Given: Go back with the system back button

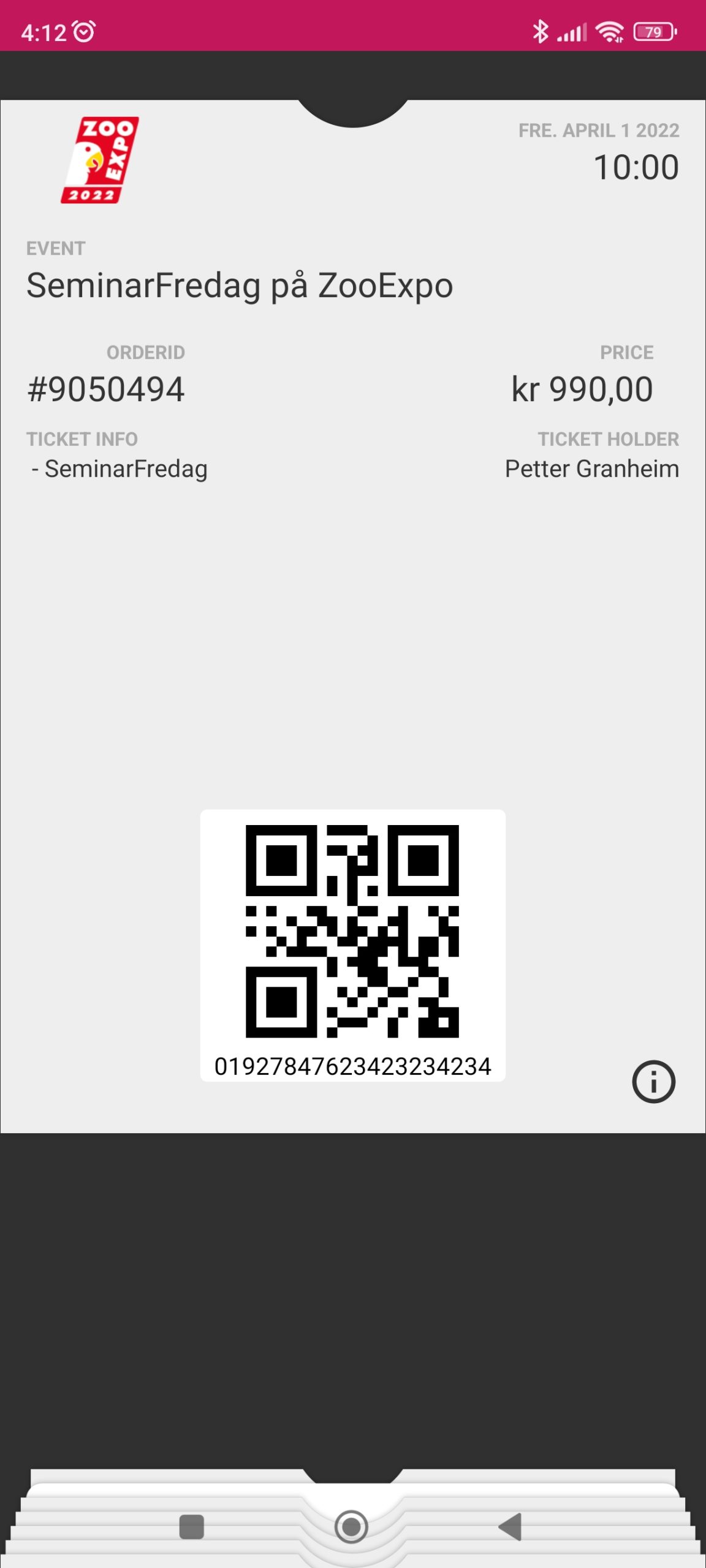Looking at the screenshot, I should (x=510, y=1526).
